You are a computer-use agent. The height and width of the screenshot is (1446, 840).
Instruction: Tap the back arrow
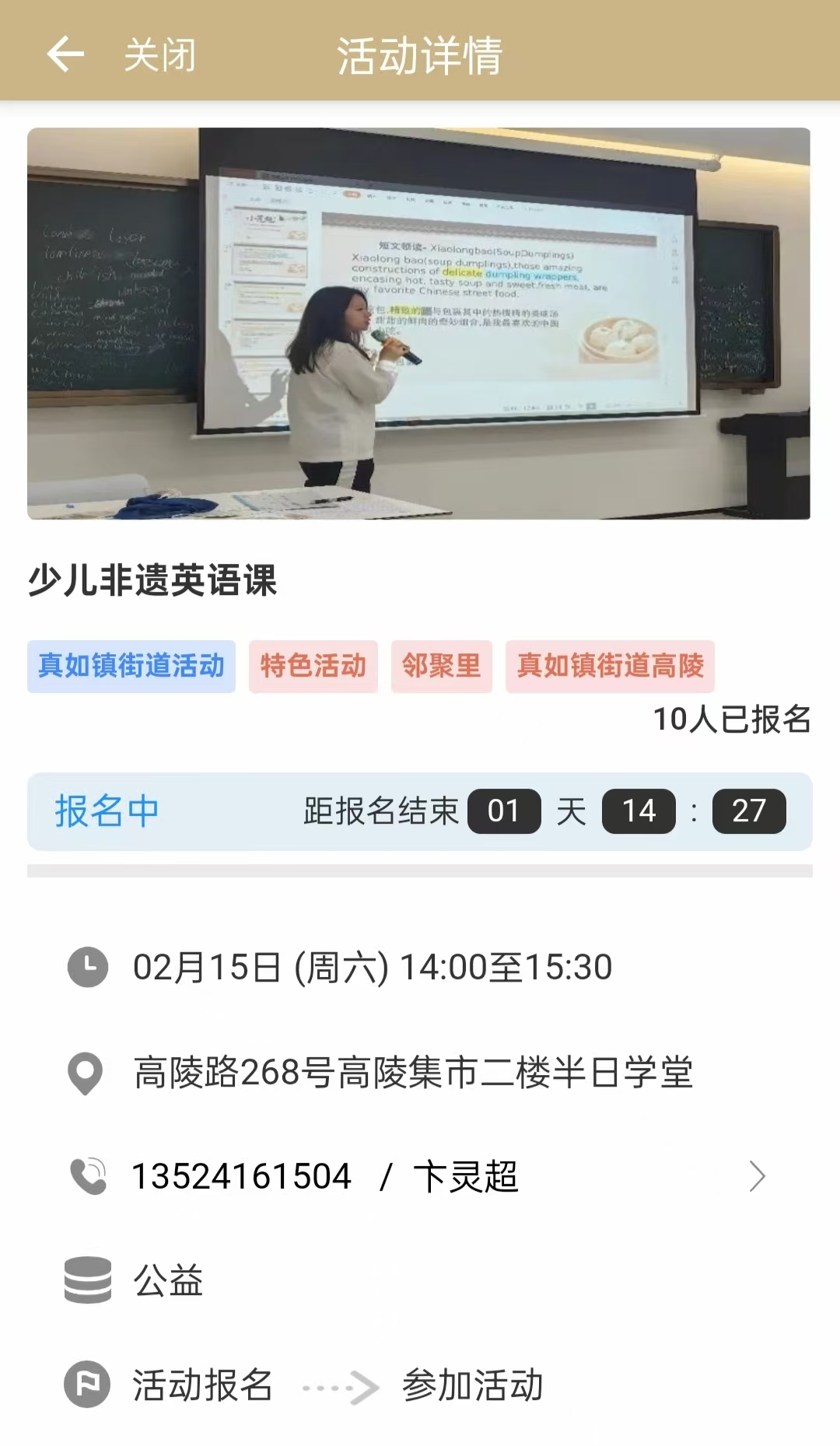click(65, 54)
